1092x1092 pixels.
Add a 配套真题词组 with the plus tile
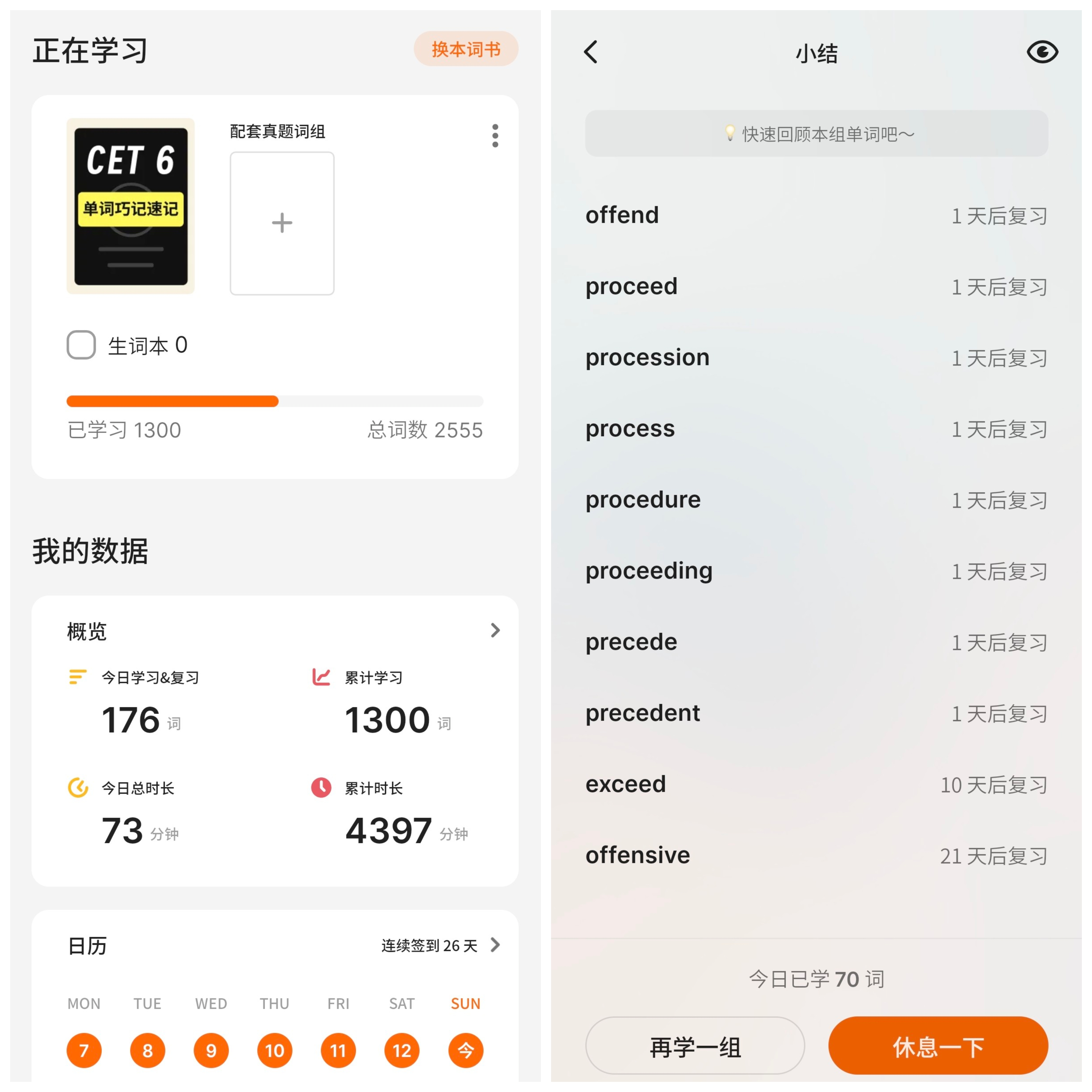[282, 223]
